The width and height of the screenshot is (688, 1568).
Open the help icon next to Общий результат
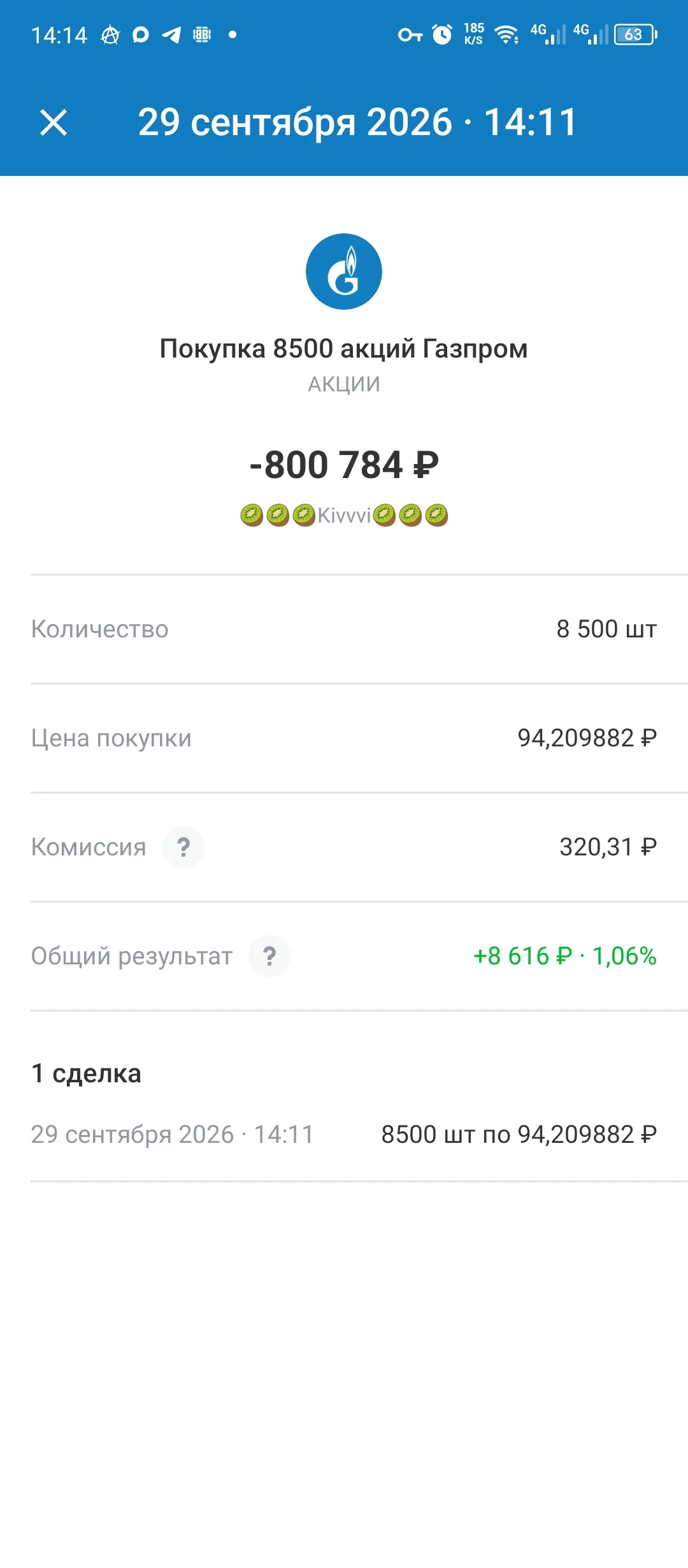[269, 956]
